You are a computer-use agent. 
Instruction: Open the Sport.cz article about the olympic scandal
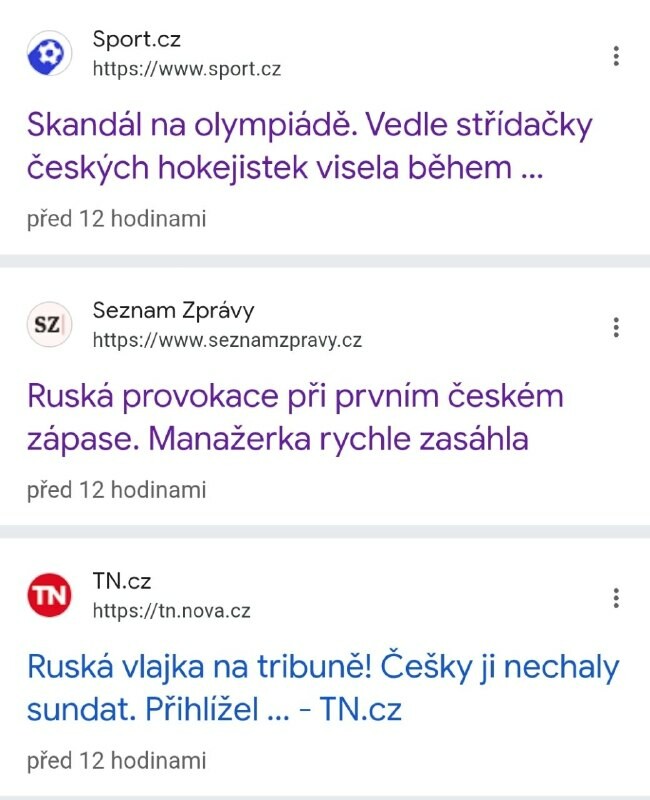[x=309, y=147]
